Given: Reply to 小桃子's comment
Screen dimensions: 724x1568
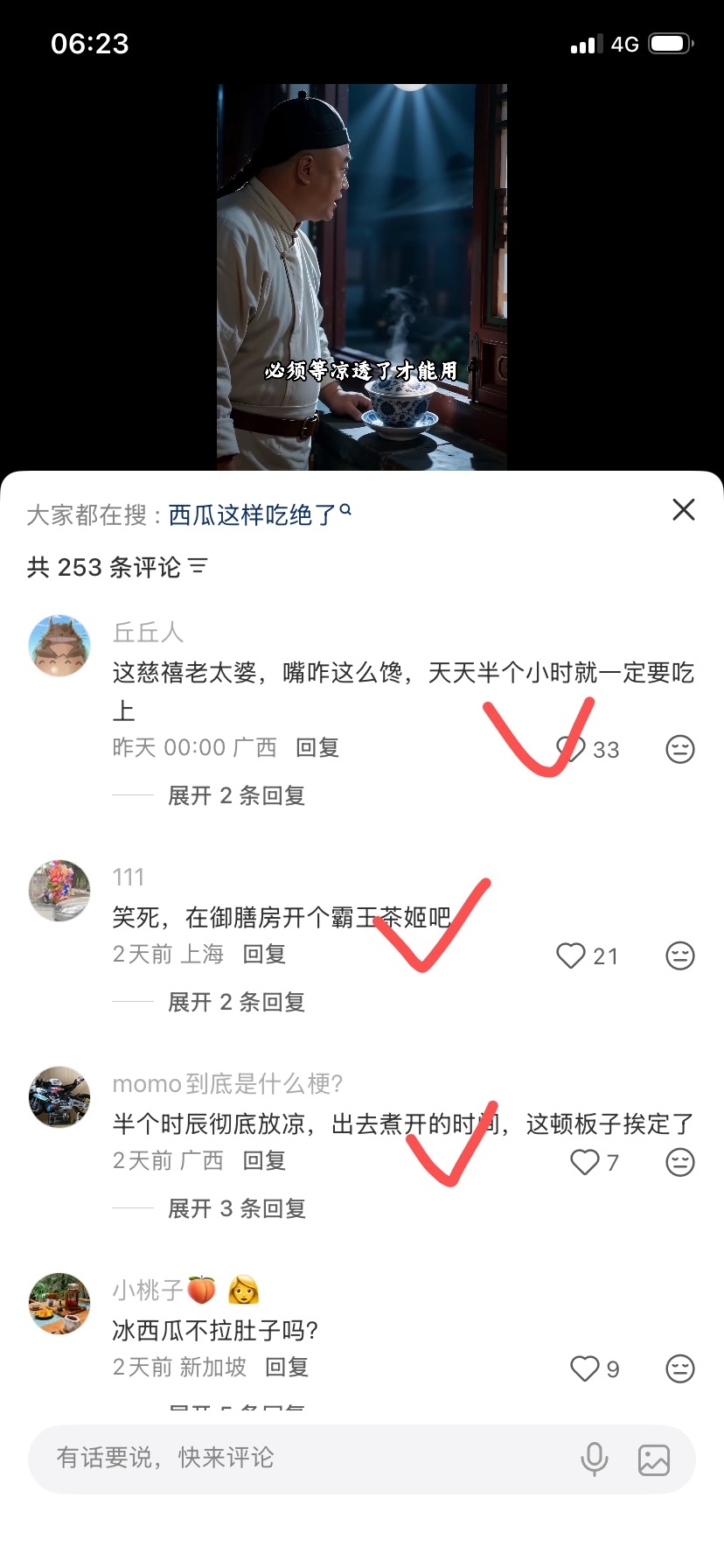Looking at the screenshot, I should coord(287,1367).
